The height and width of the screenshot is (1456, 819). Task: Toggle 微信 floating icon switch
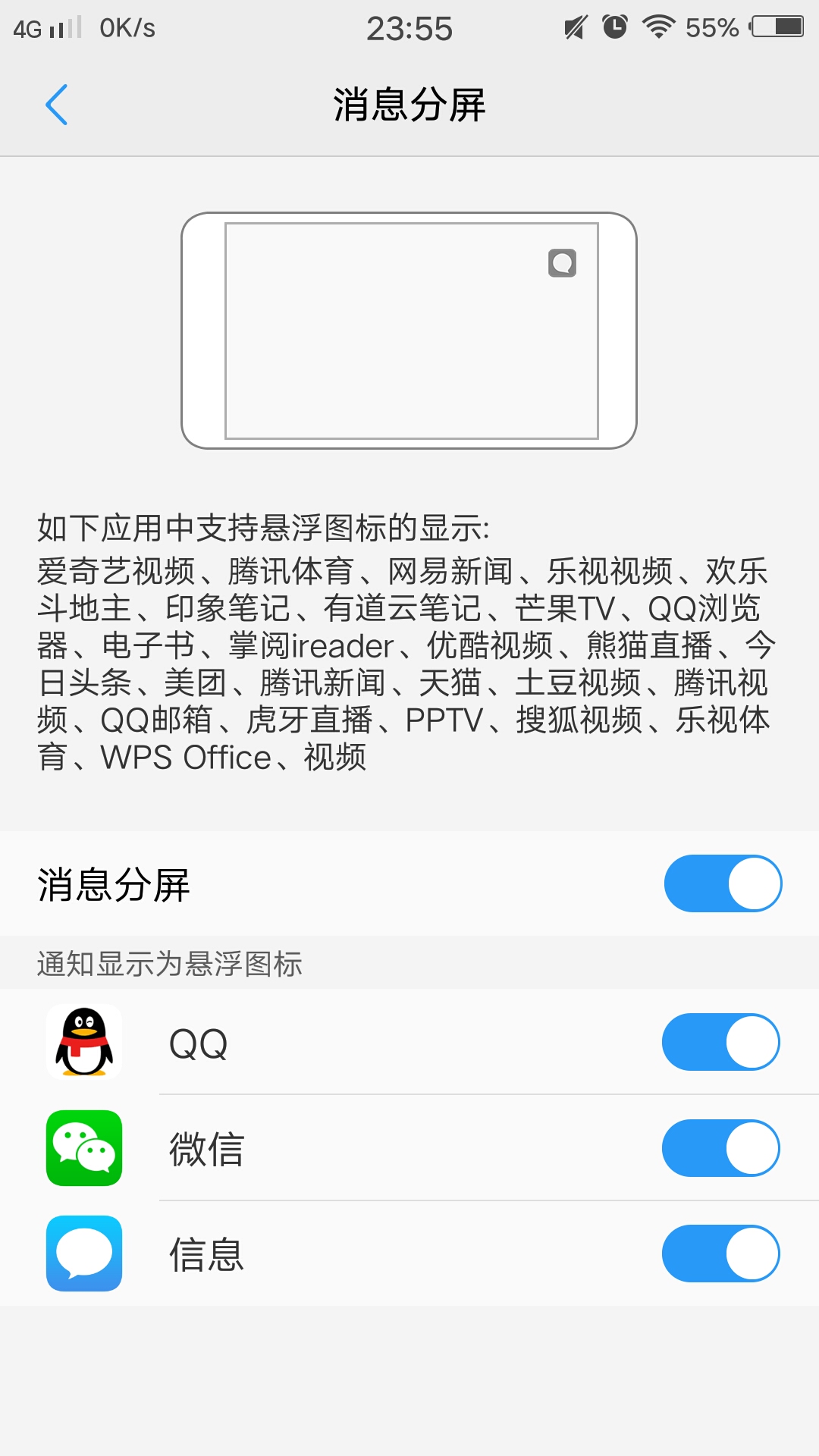coord(720,1148)
